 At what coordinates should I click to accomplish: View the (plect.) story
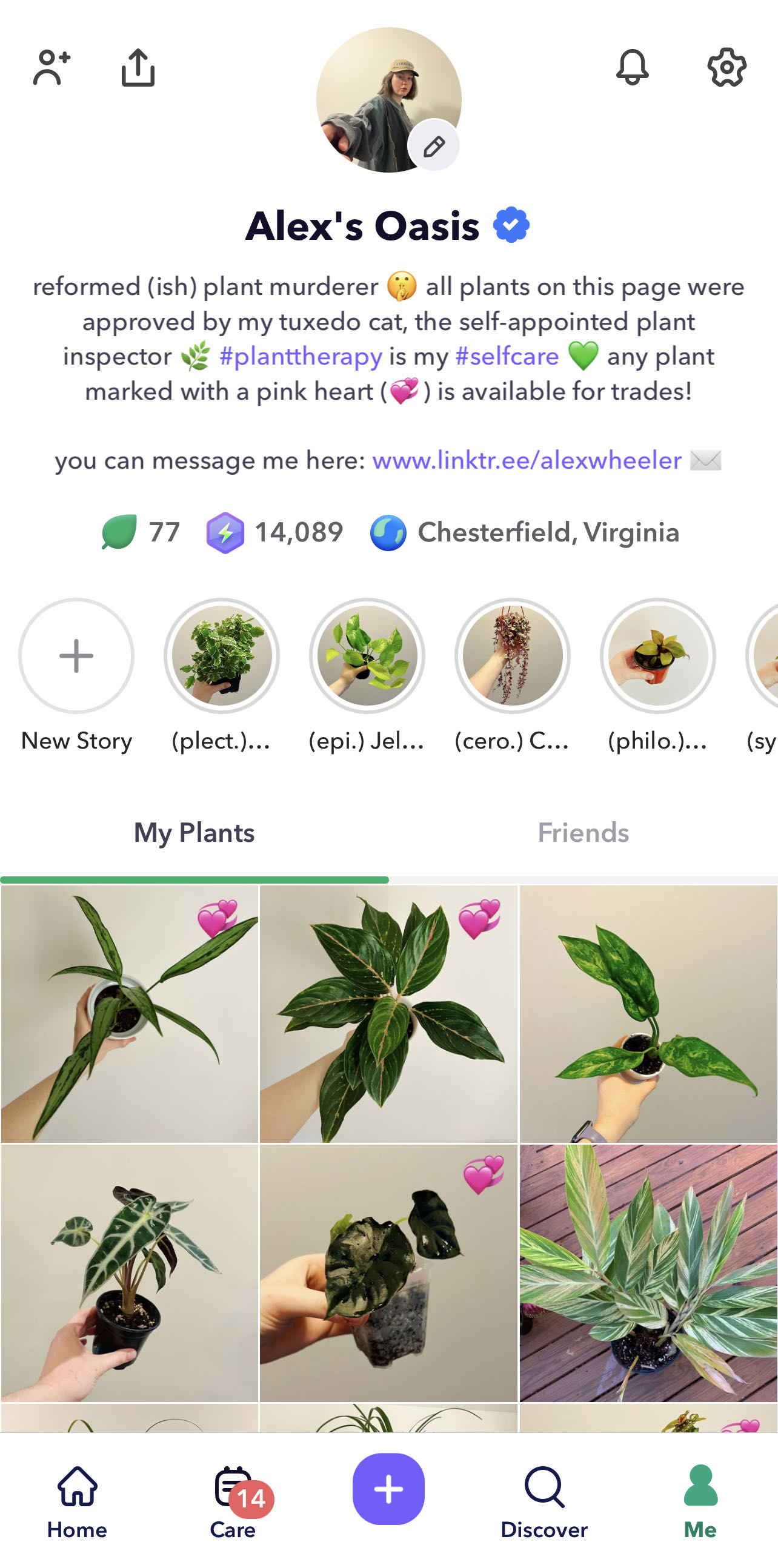pos(222,655)
